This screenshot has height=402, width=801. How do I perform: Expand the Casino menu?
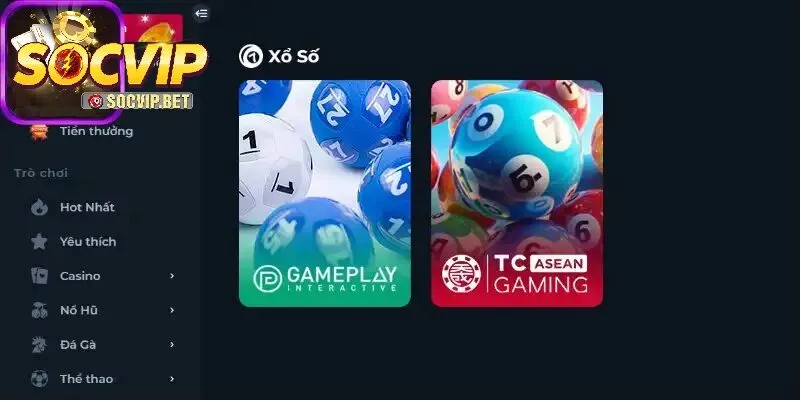tap(100, 276)
